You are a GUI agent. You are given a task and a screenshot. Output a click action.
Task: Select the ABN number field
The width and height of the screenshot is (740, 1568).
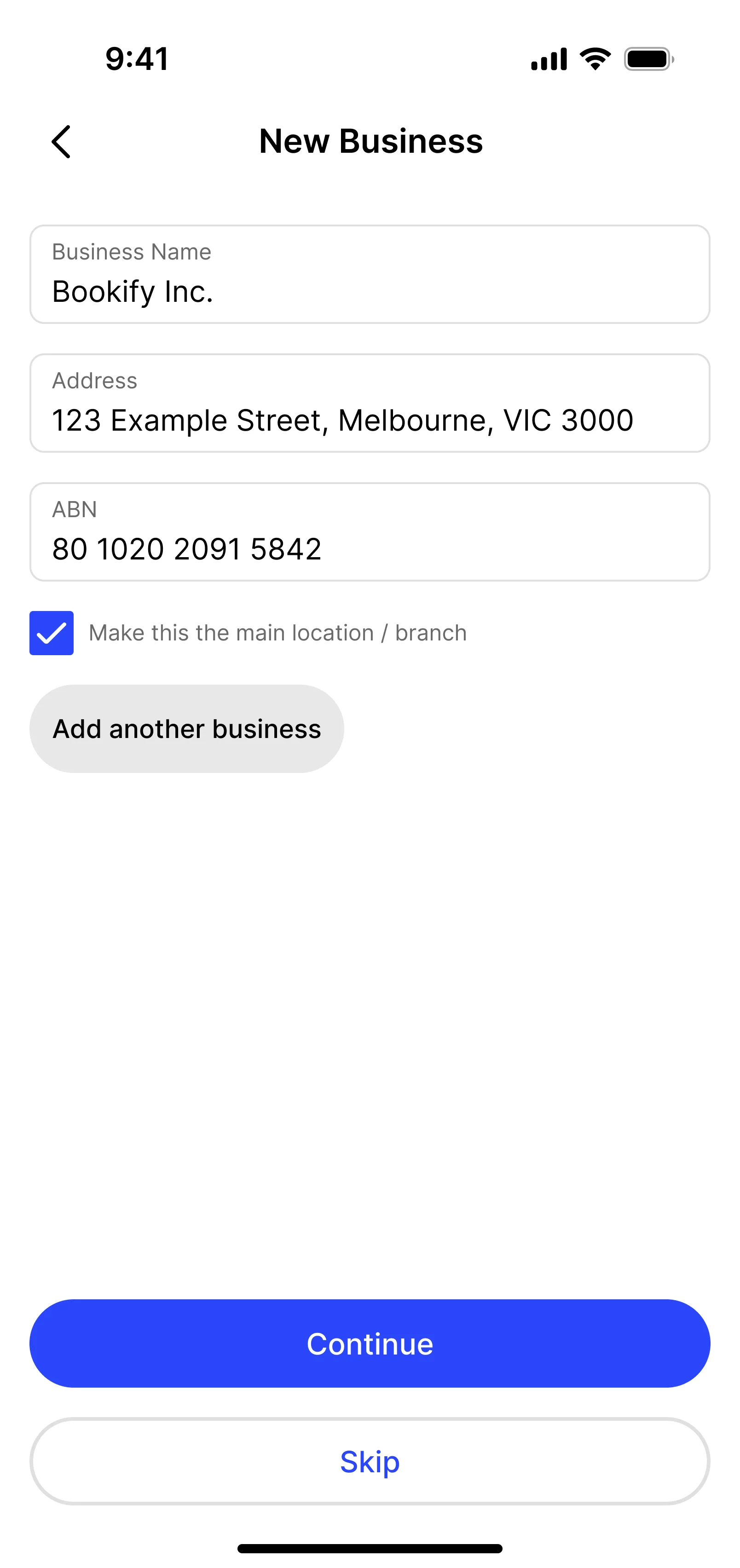pos(369,533)
